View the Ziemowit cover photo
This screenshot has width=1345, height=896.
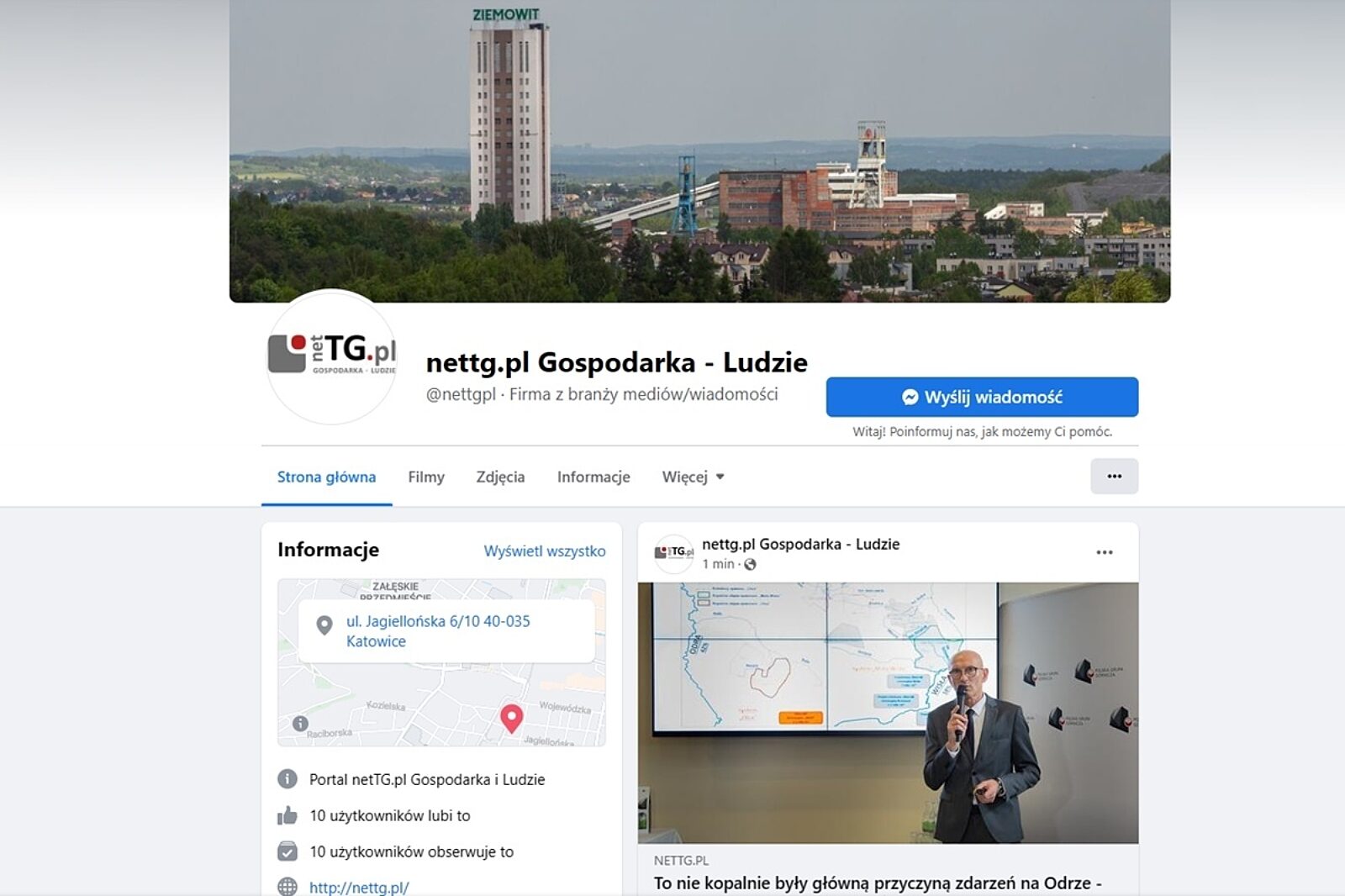[699, 150]
